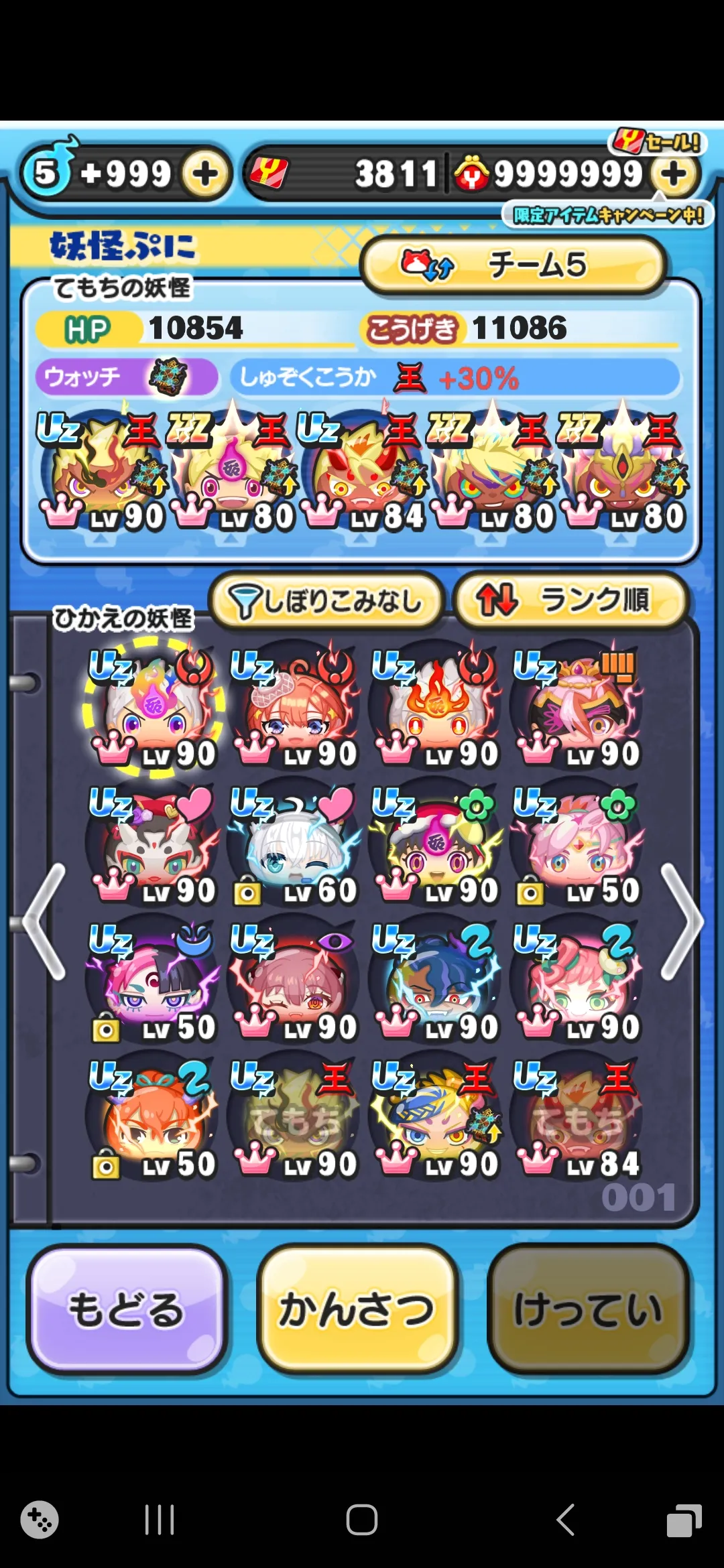Viewport: 724px width, 1568px height.
Task: Add Y-money with plus next to 9999999
Action: coord(674,174)
